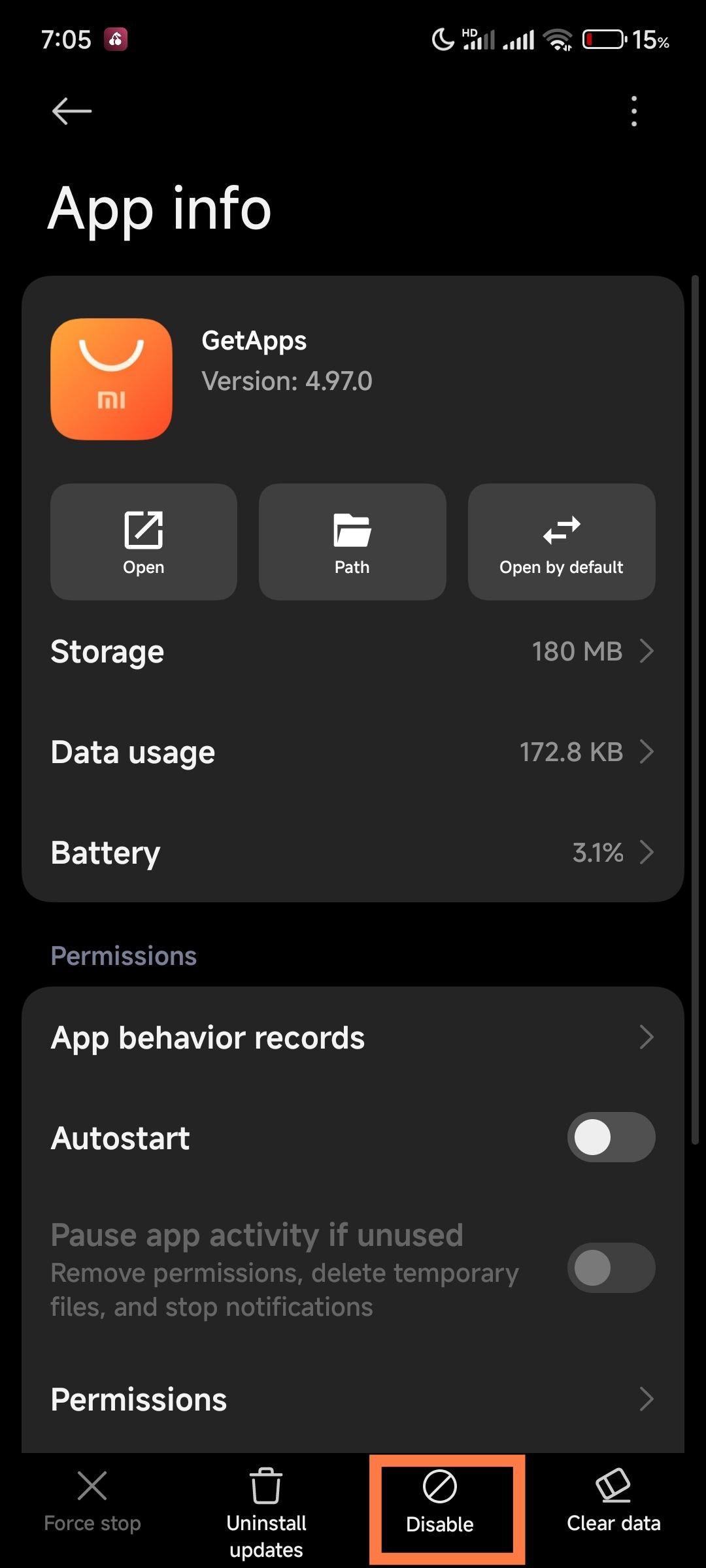Open the Permissions row
This screenshot has width=706, height=1568.
click(353, 1400)
